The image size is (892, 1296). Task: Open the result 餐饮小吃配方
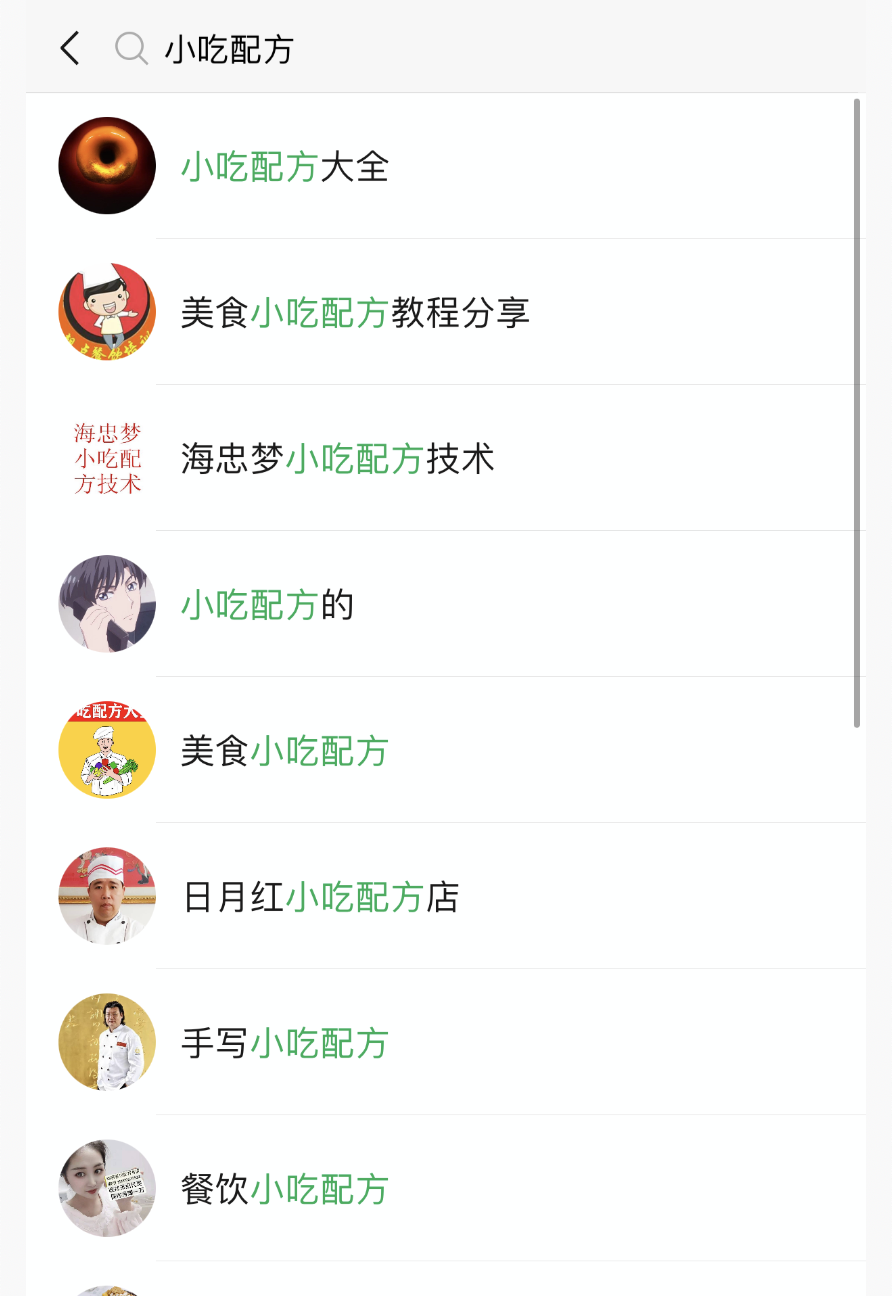pyautogui.click(x=285, y=1189)
